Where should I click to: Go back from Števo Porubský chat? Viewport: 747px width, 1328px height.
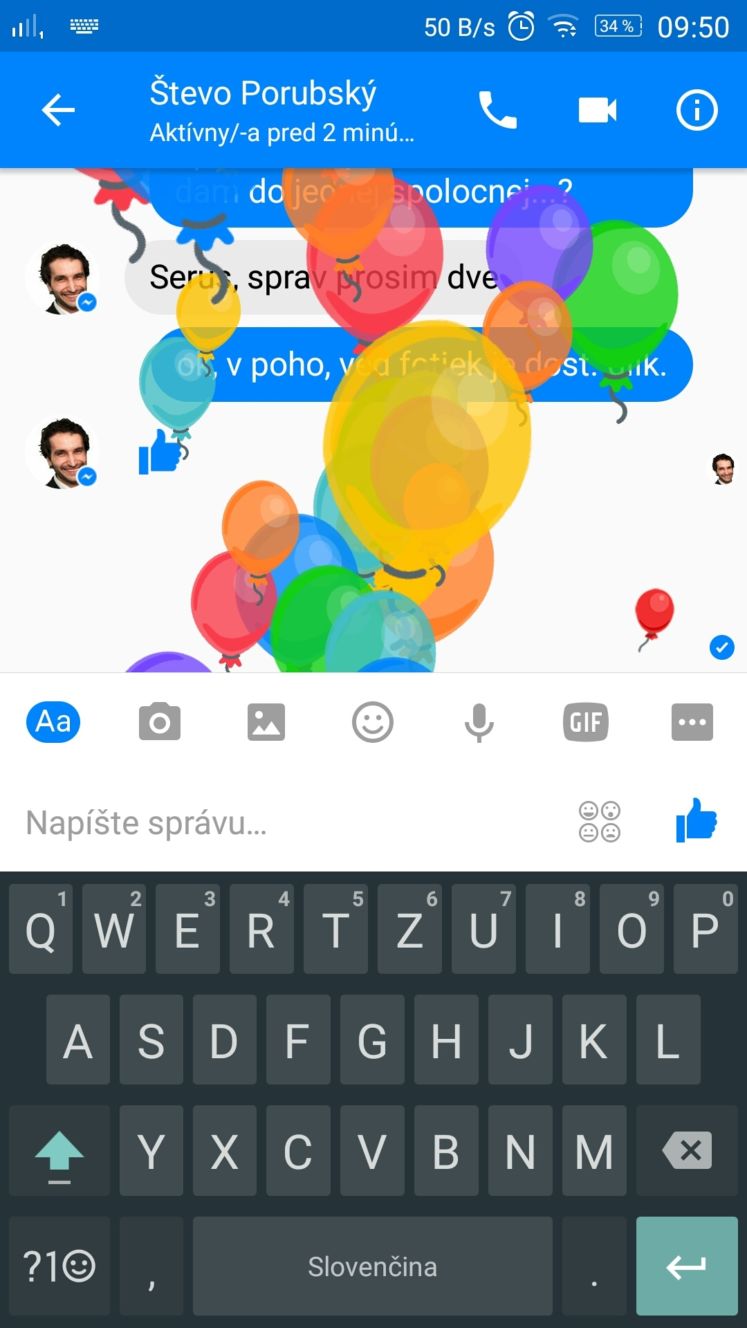point(58,110)
